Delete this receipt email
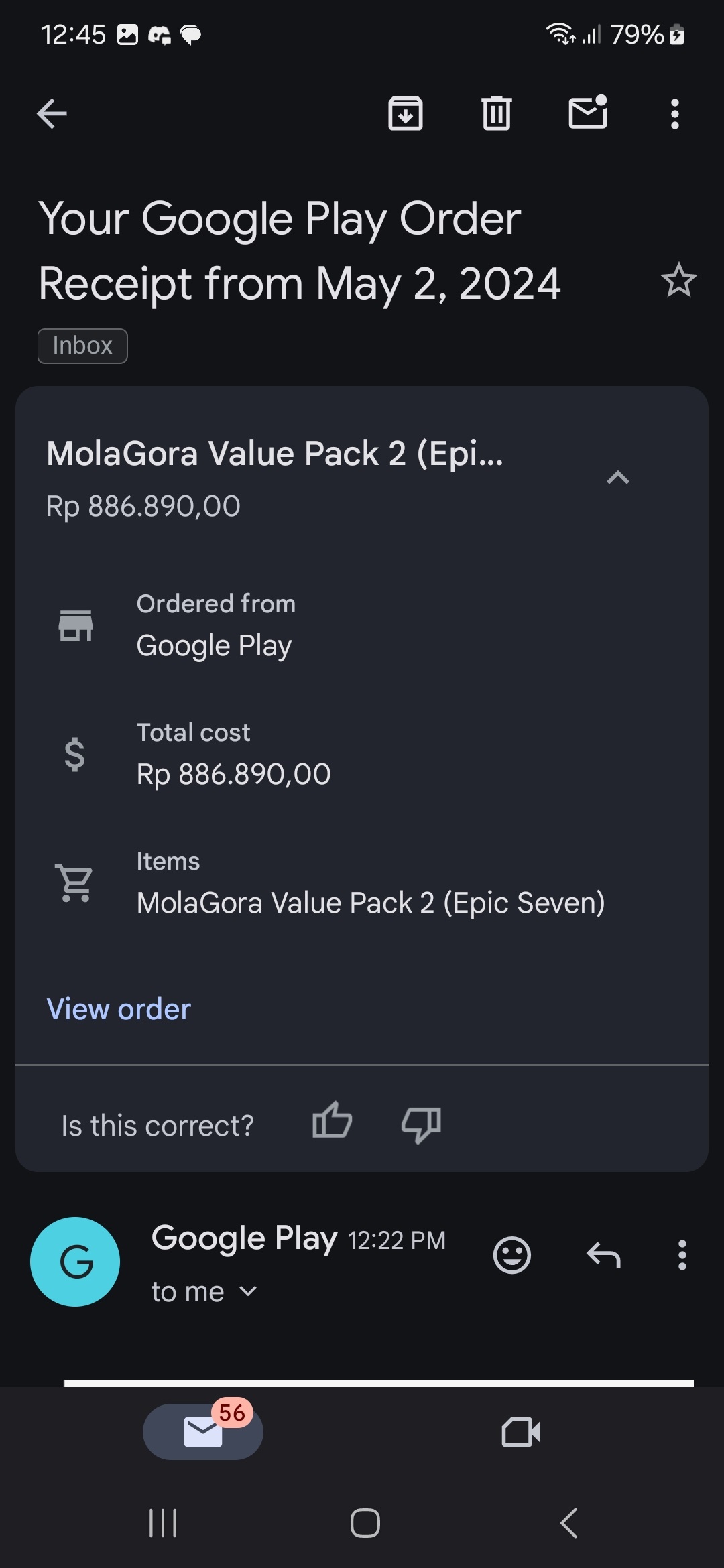Viewport: 724px width, 1568px height. pos(496,113)
